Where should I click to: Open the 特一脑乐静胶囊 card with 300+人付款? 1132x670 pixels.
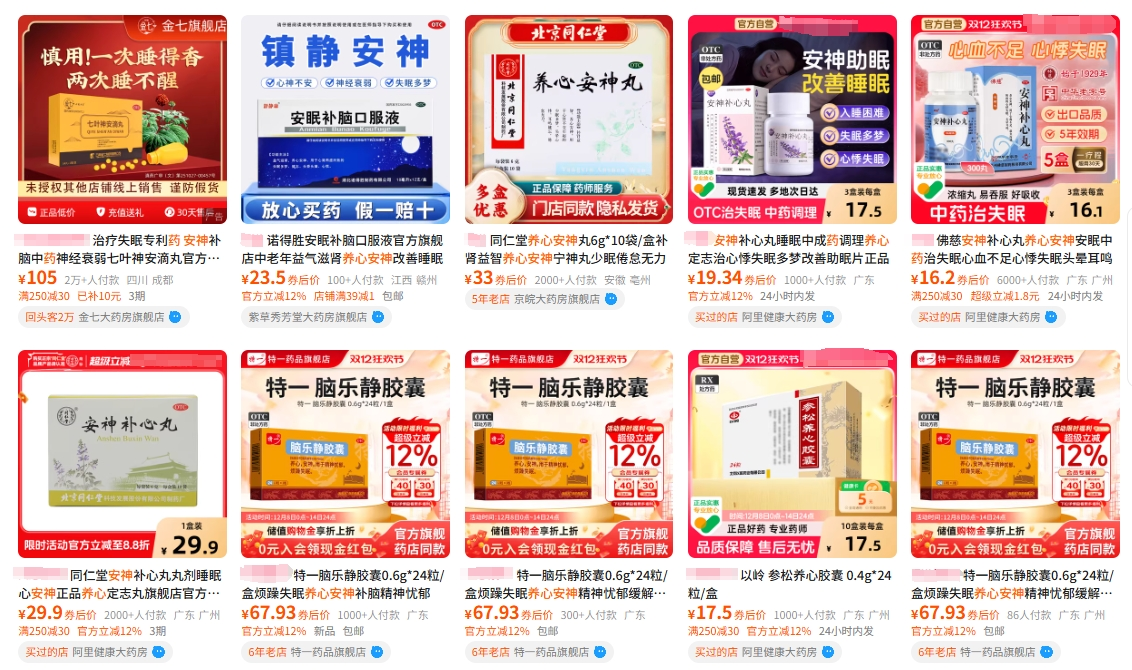[x=568, y=455]
